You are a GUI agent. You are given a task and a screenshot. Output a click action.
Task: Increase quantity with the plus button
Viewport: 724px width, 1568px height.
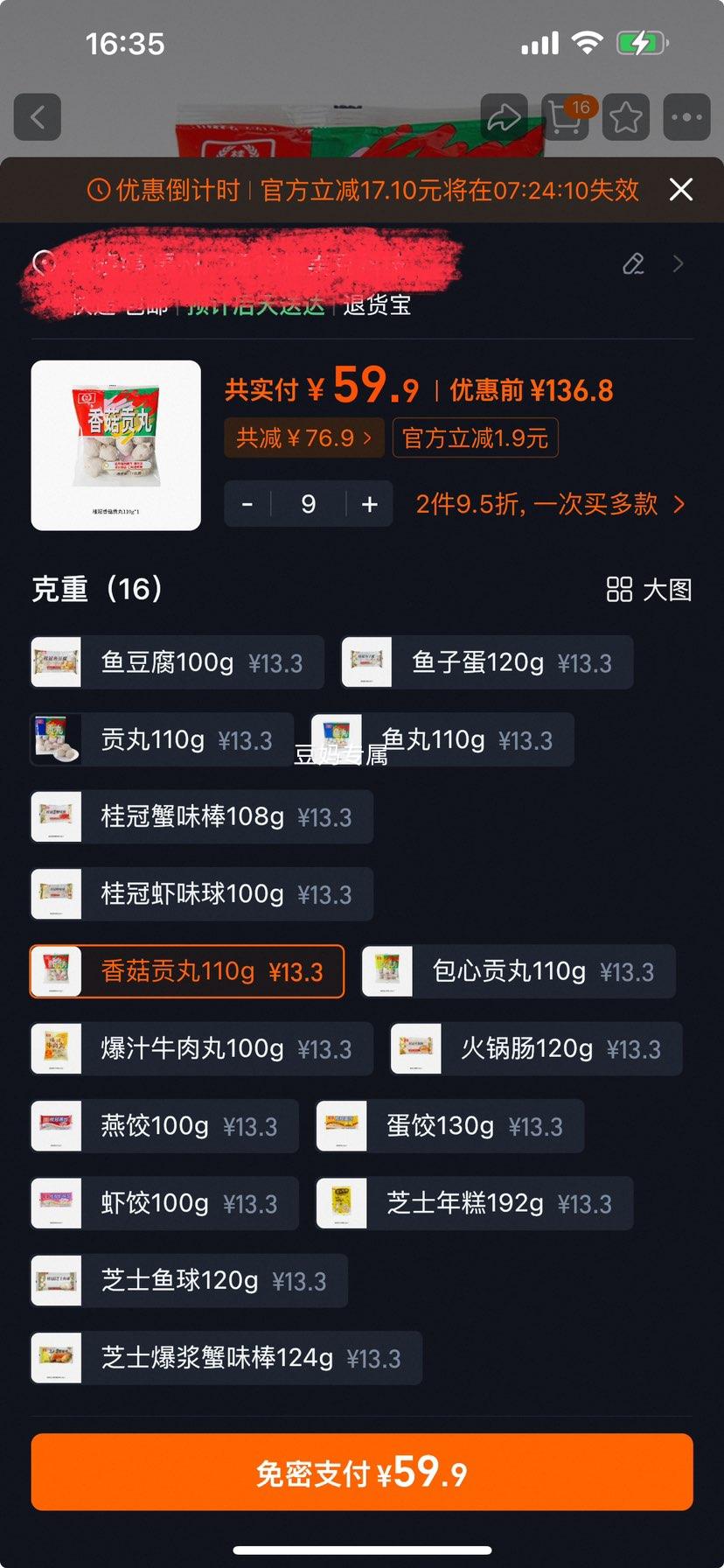pyautogui.click(x=369, y=504)
